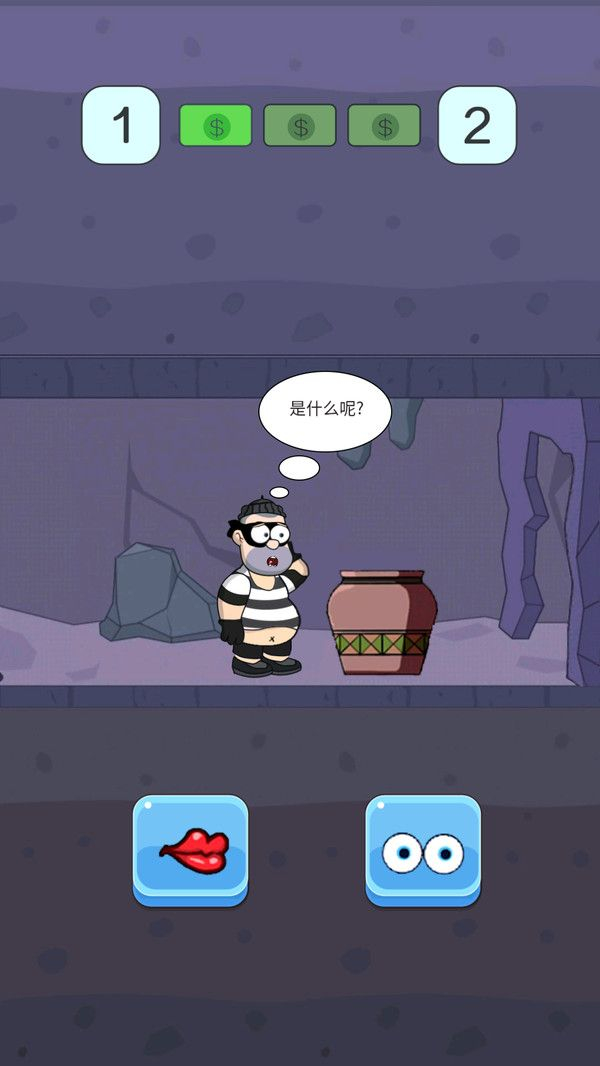Select the eyes option button
The height and width of the screenshot is (1066, 600).
click(423, 850)
